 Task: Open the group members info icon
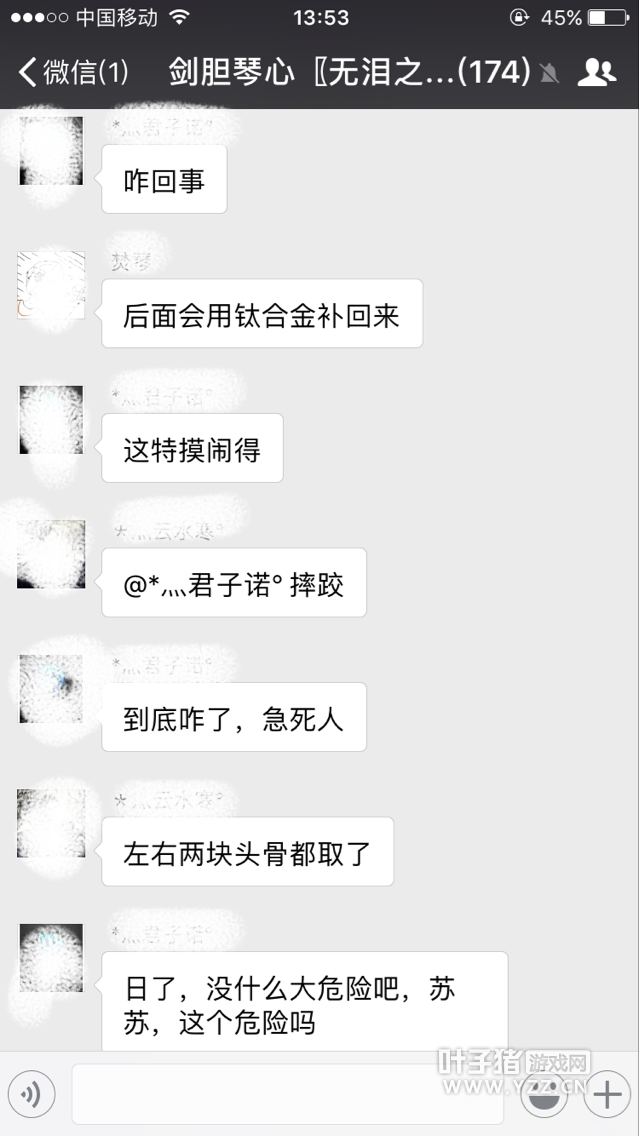(x=597, y=72)
